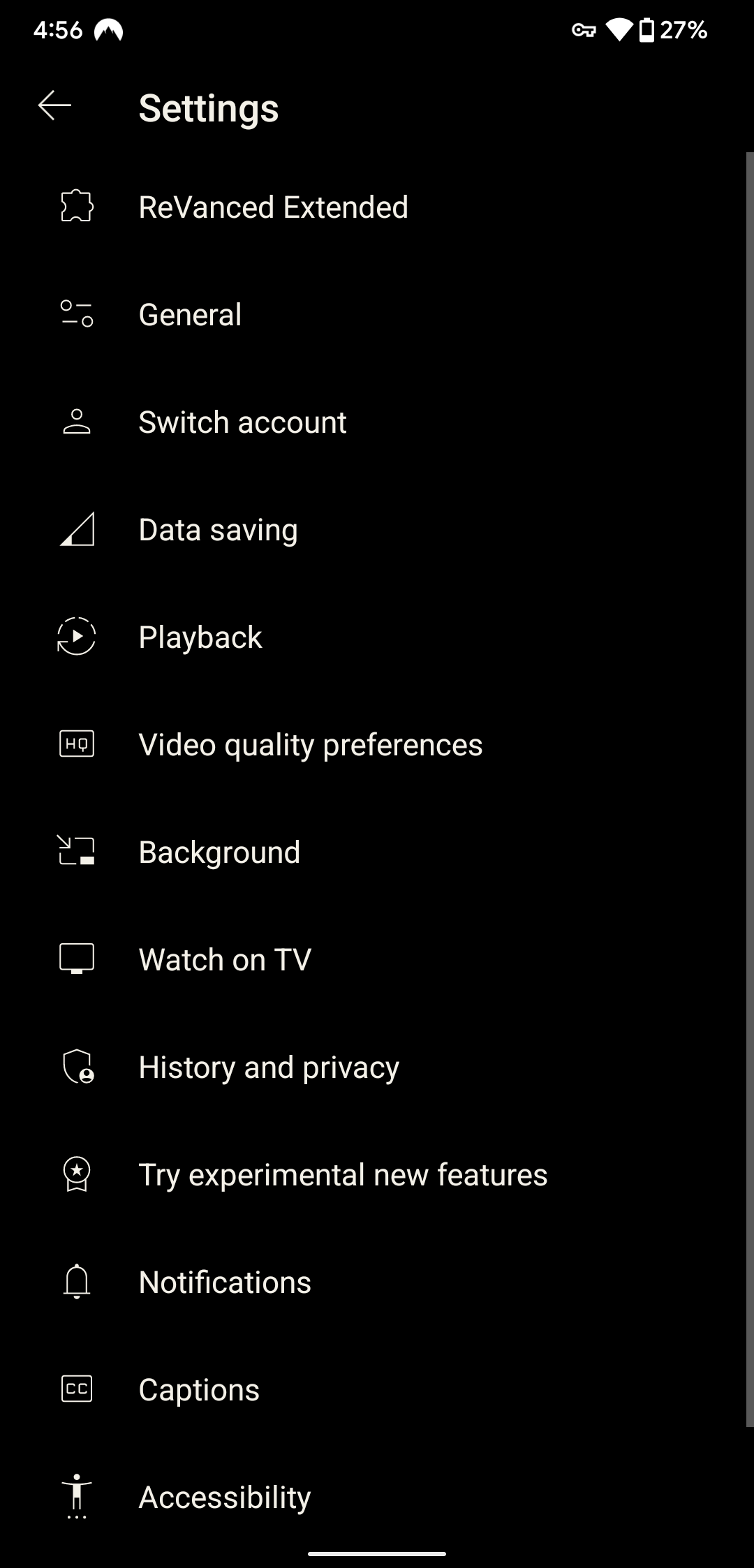Go back using the arrow icon

pos(54,106)
